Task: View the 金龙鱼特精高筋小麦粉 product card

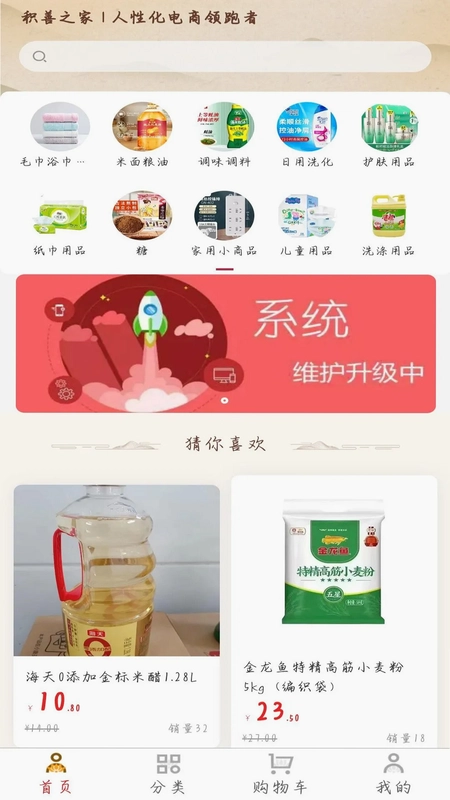Action: tap(334, 611)
